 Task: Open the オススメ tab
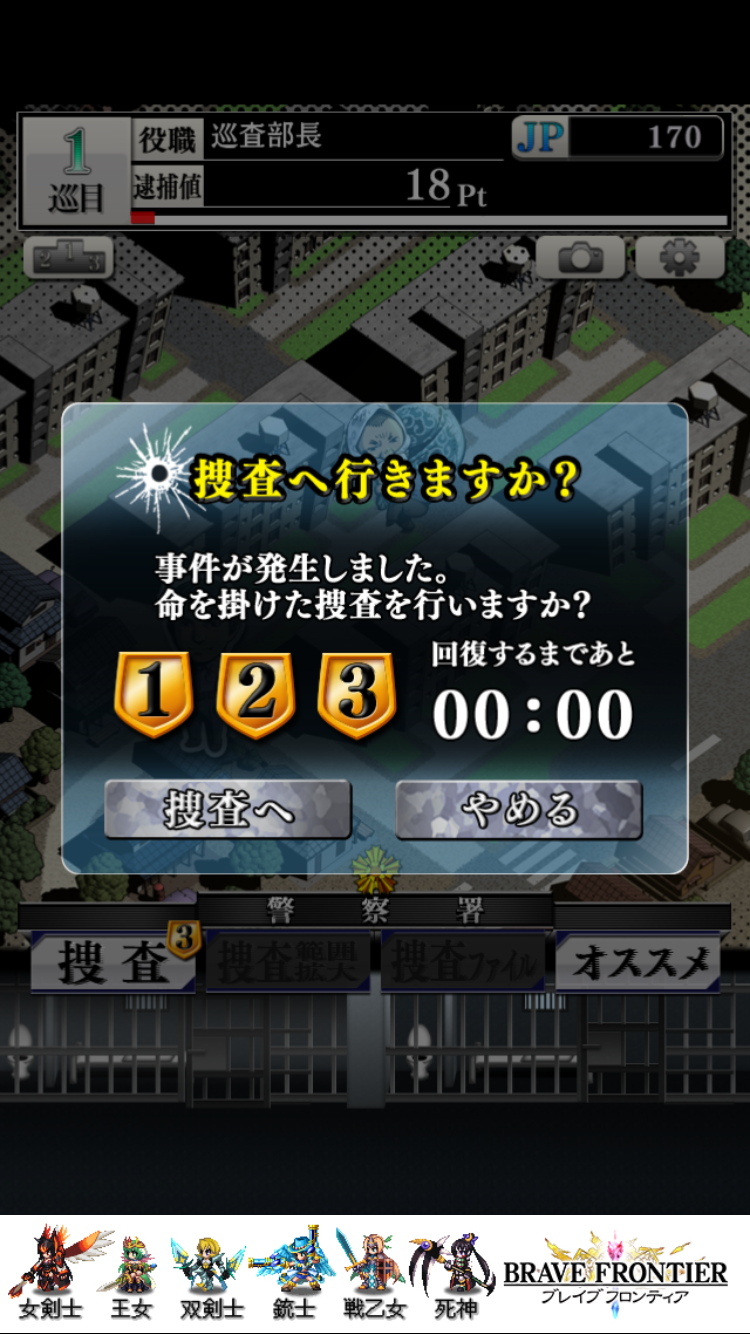coord(637,962)
